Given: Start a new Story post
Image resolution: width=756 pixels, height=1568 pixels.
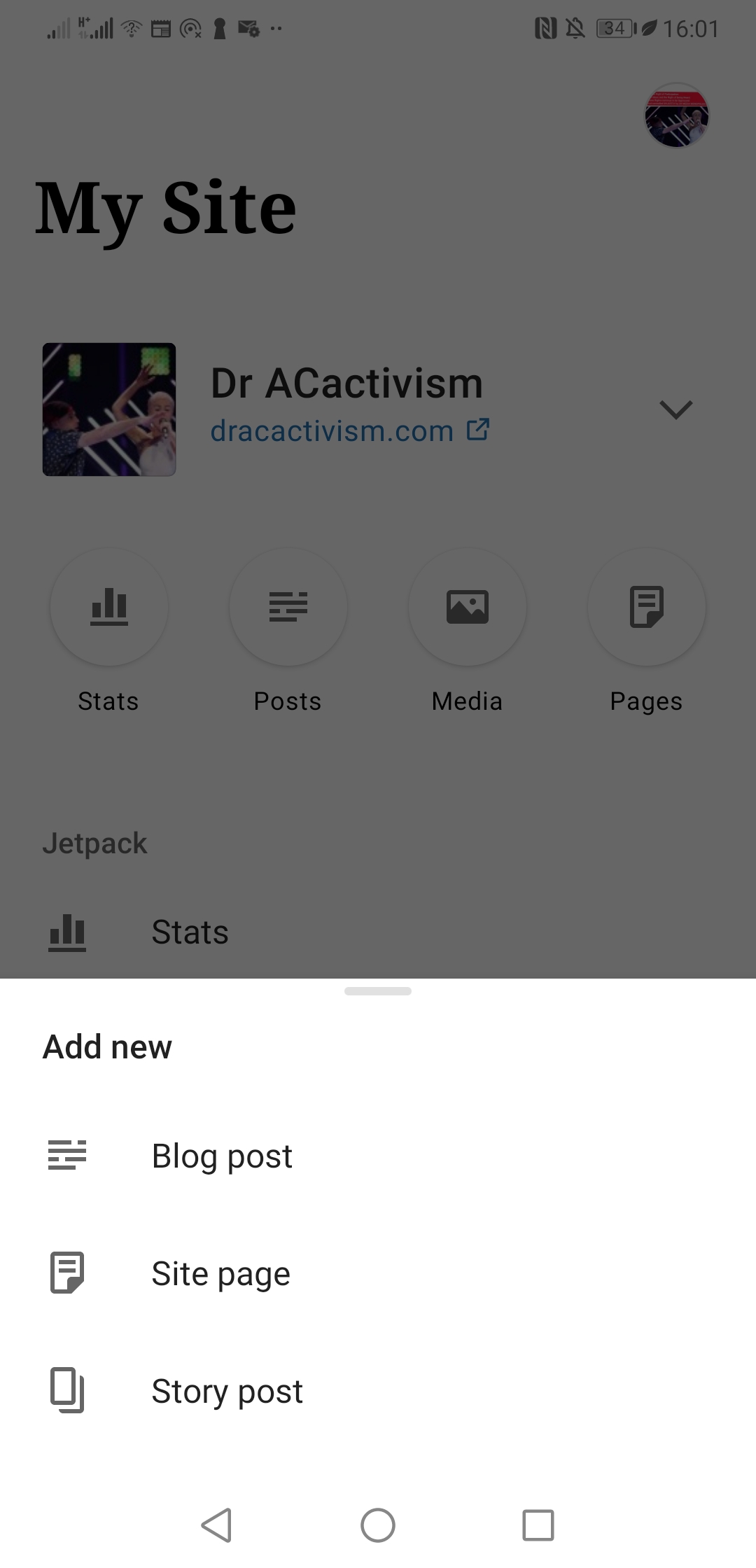Looking at the screenshot, I should click(x=226, y=1391).
